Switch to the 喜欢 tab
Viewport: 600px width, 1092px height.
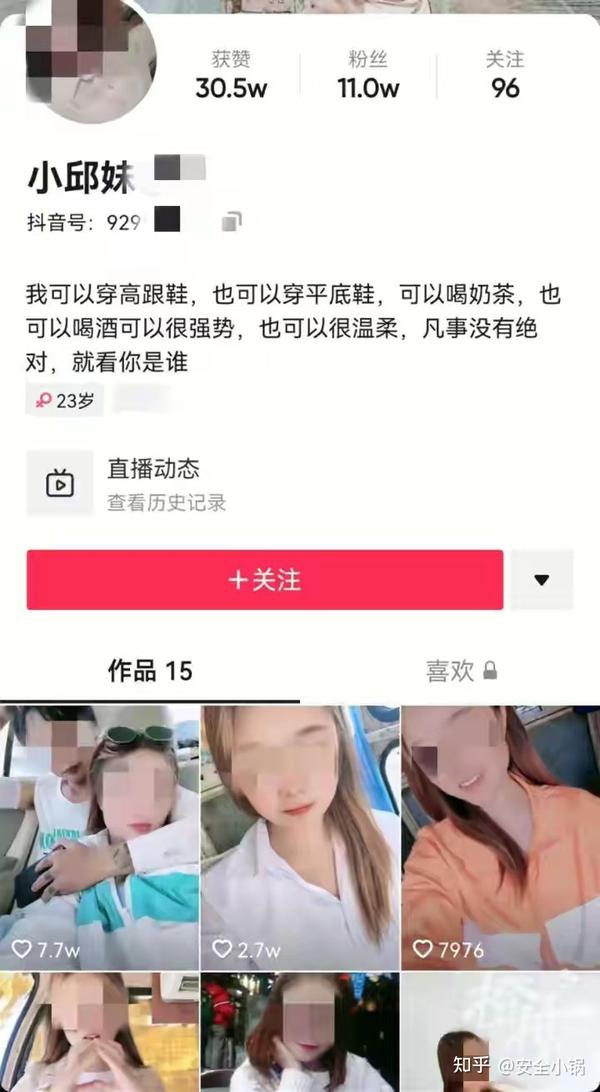point(461,671)
